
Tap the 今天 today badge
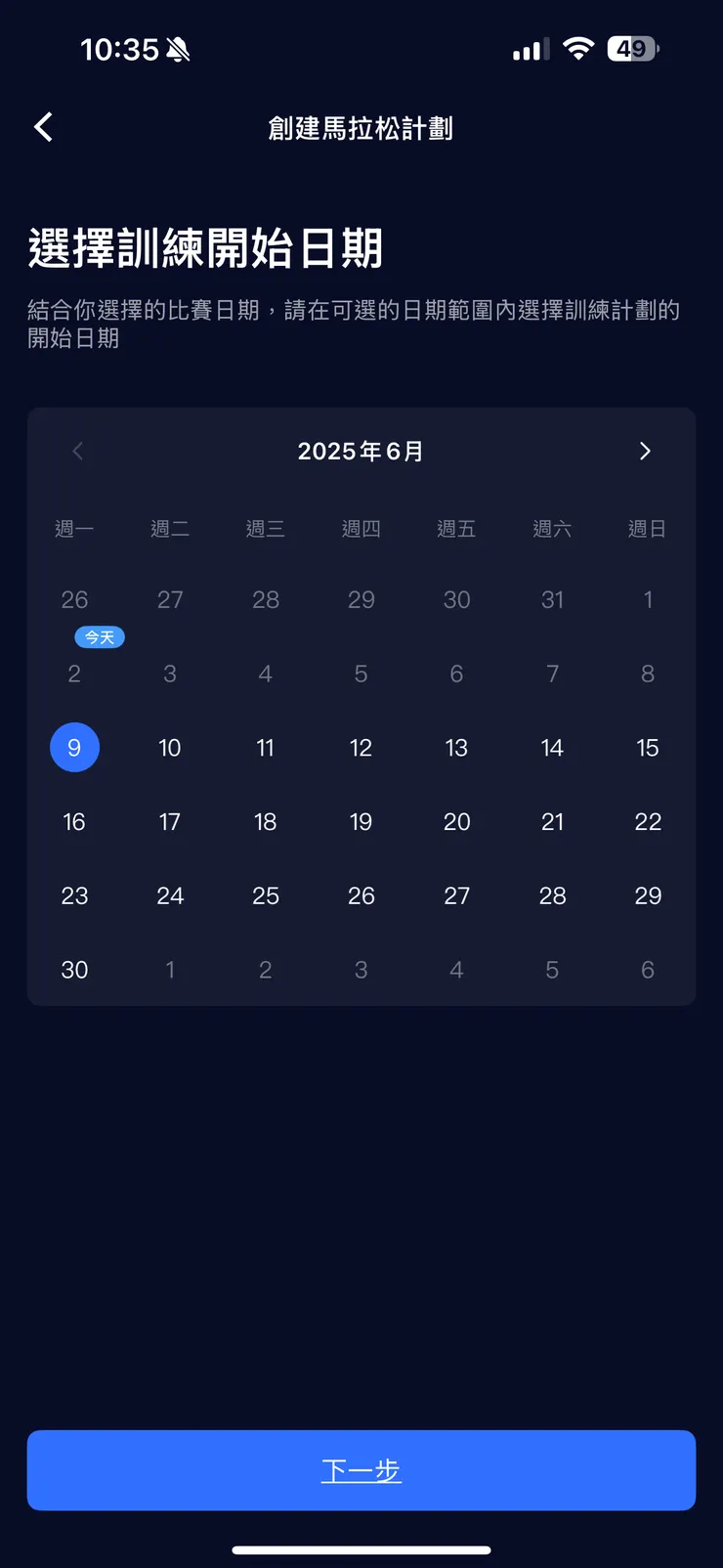[99, 636]
